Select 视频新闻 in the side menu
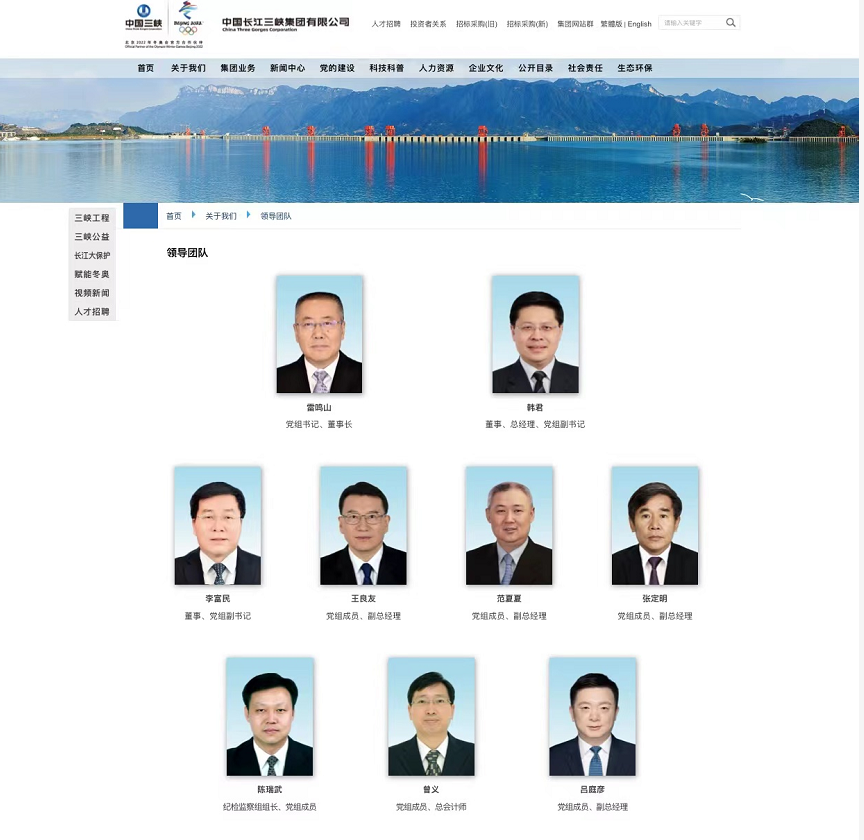This screenshot has width=864, height=840. [92, 293]
